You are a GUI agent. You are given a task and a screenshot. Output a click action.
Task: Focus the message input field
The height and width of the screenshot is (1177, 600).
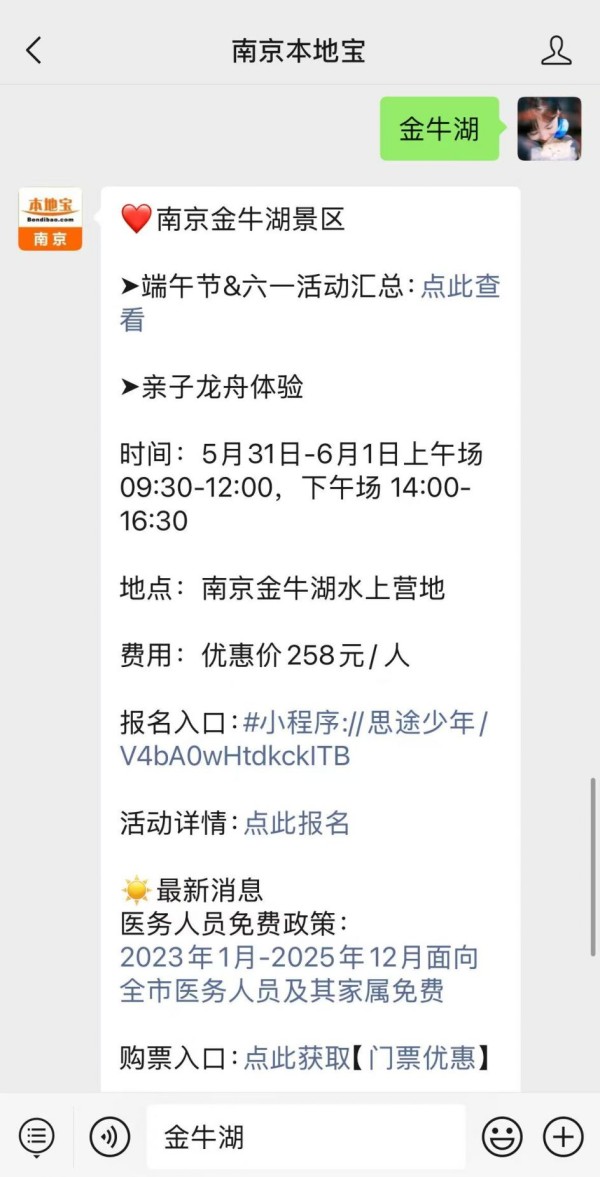306,1136
